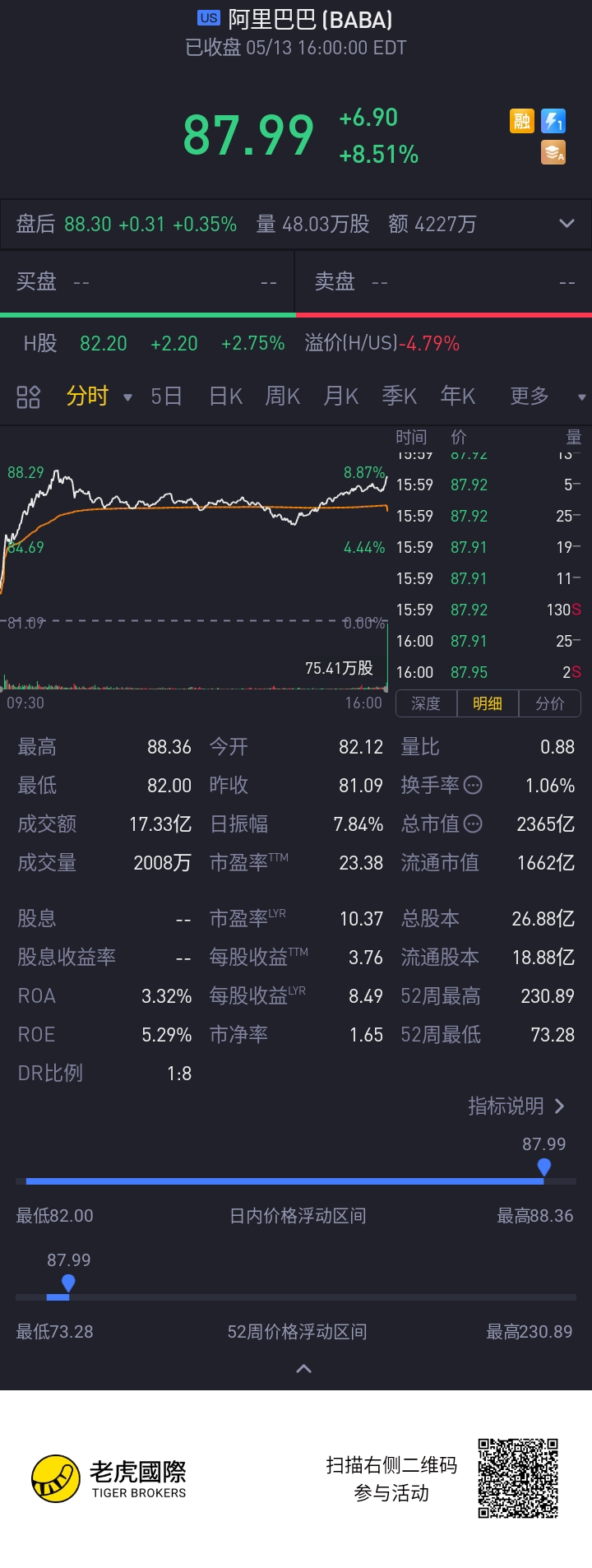Tap the blue lightning badge icon

(x=553, y=122)
